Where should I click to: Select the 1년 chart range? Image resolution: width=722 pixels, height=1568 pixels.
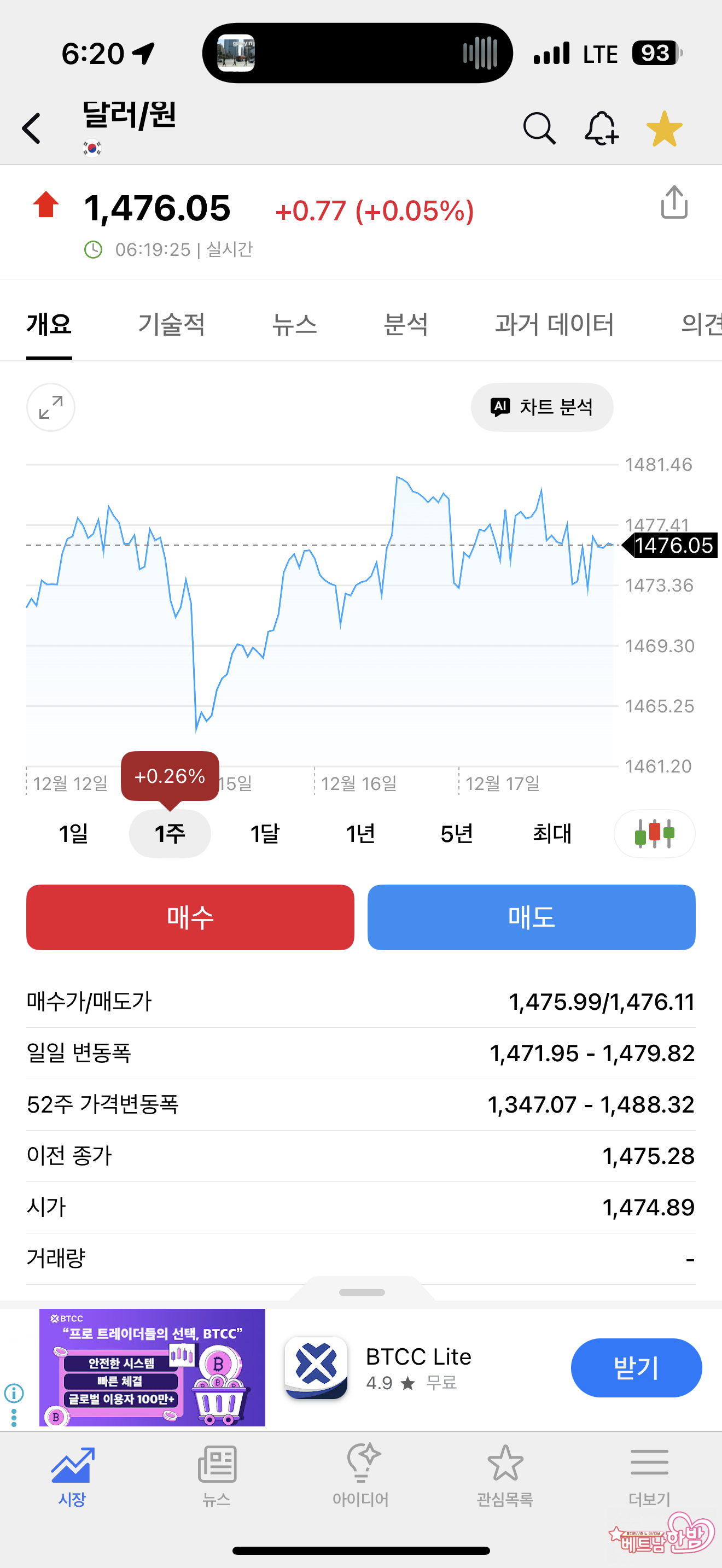point(360,833)
